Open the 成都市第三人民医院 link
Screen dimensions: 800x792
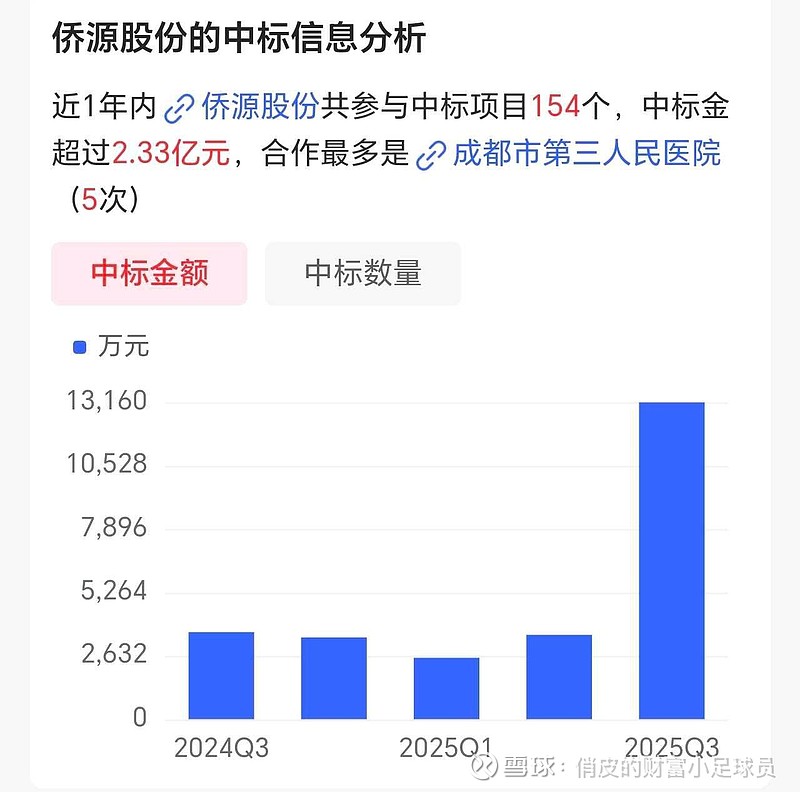[x=586, y=153]
